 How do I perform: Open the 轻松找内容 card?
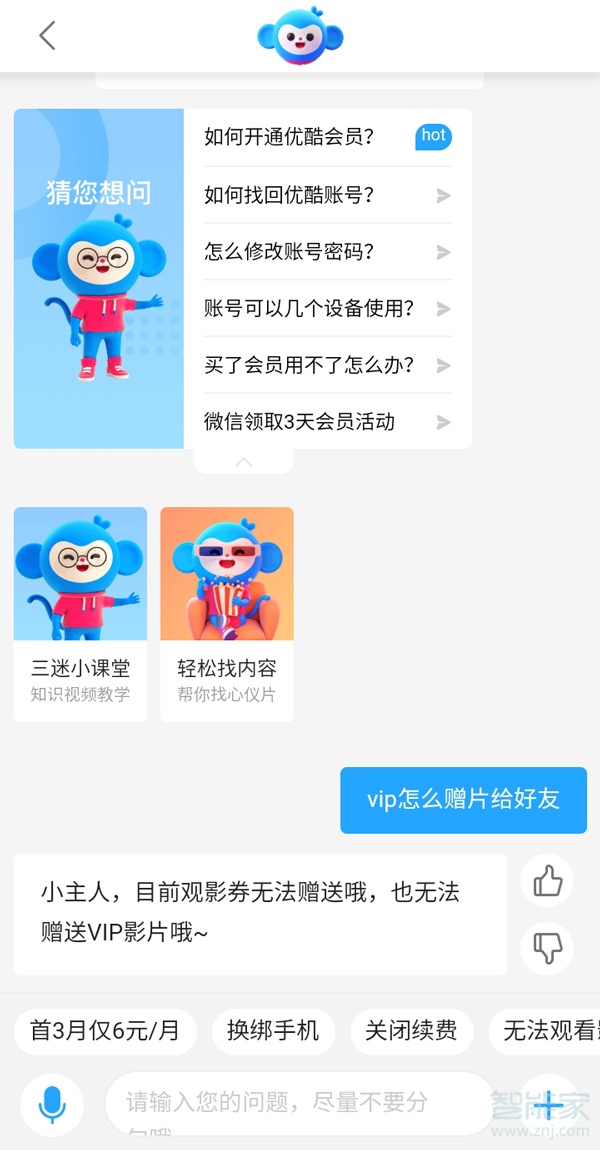click(x=227, y=614)
